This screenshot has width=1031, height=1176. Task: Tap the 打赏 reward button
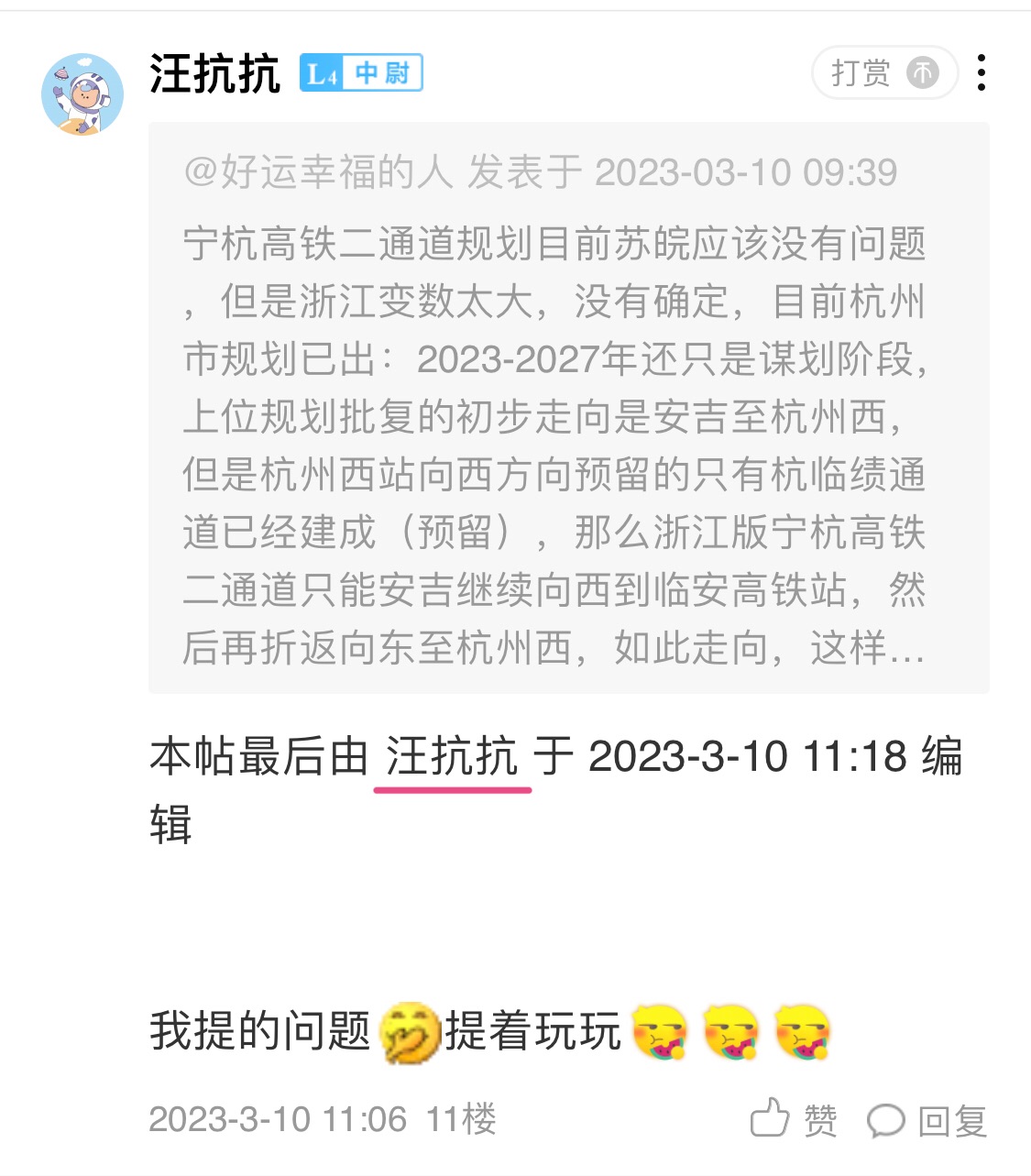883,73
